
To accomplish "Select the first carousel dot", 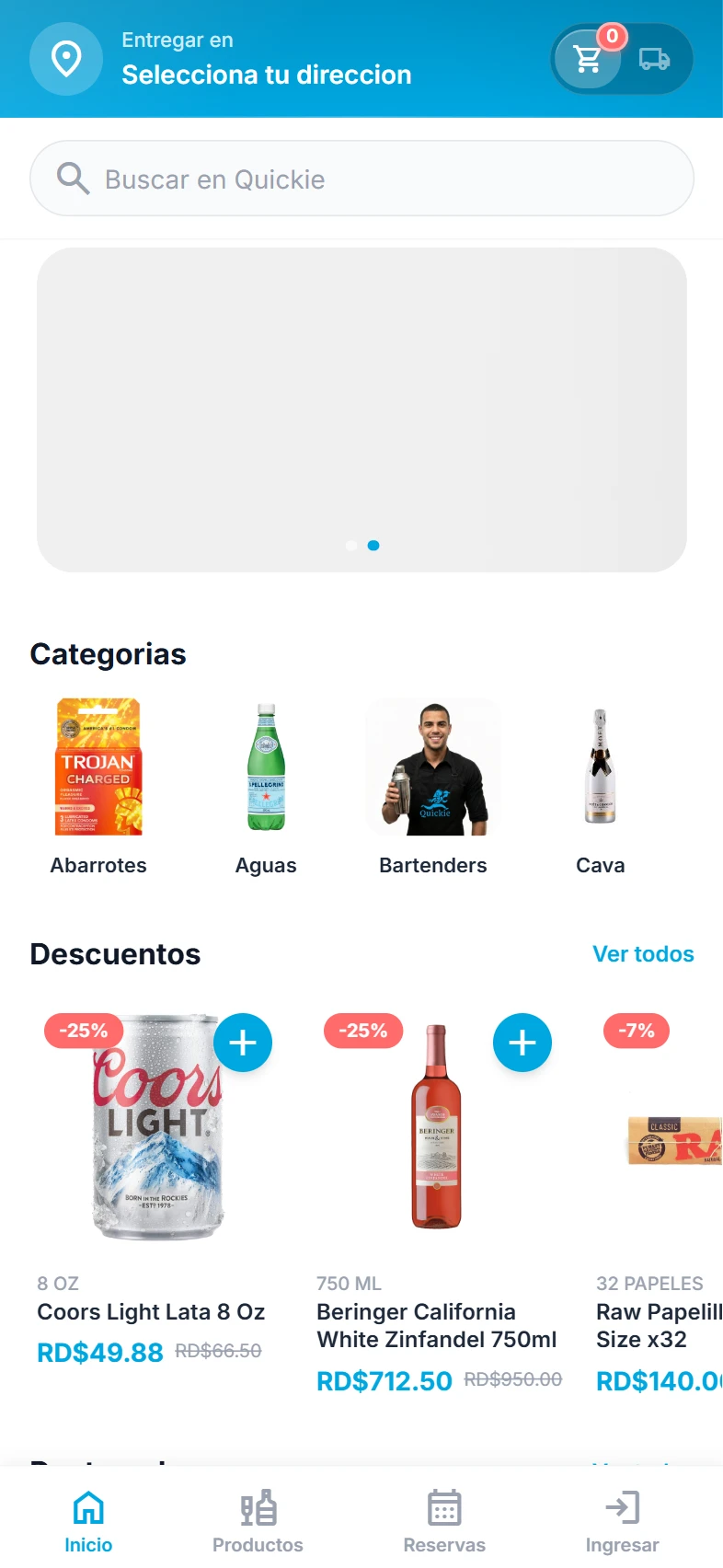I will pos(350,545).
